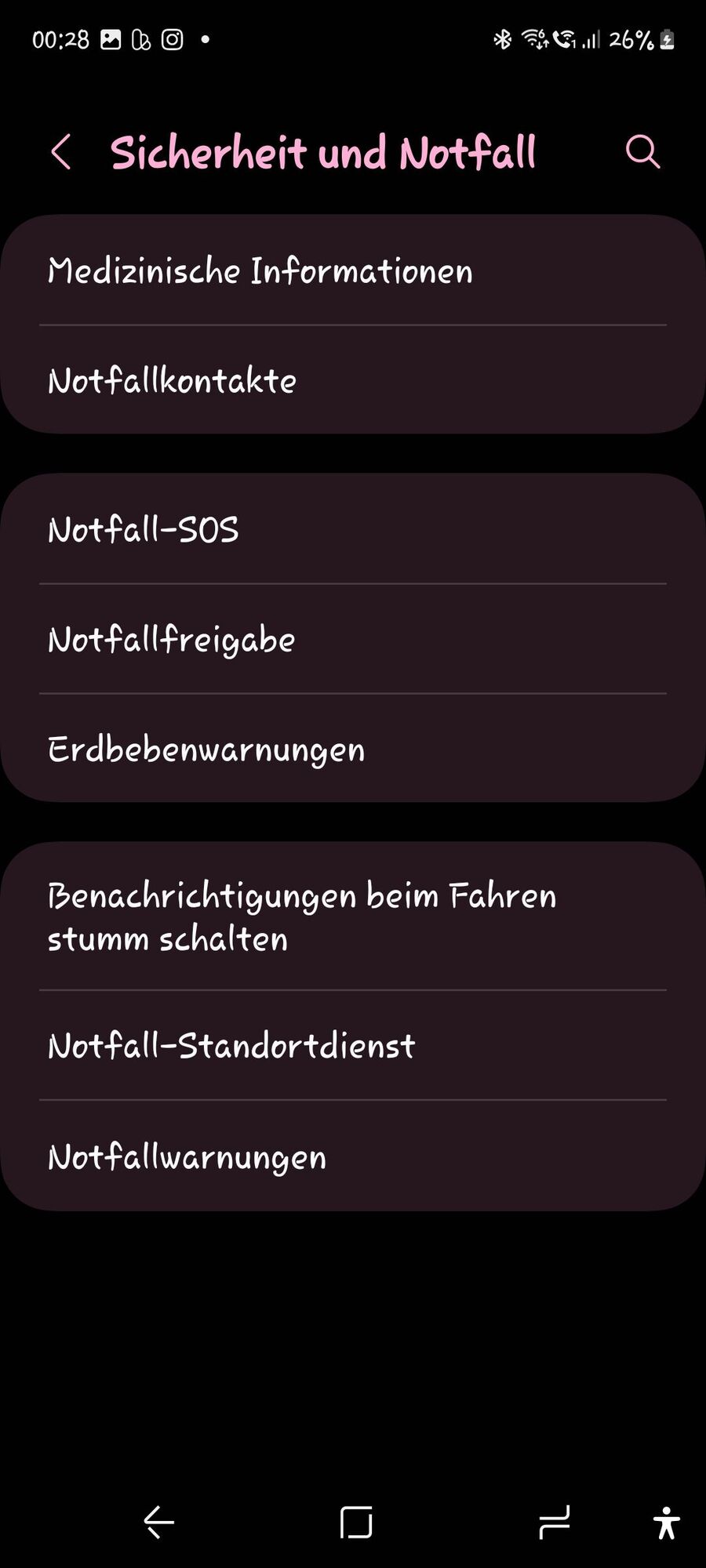View Erdbebenwarnungen settings
The image size is (706, 1568).
(353, 750)
